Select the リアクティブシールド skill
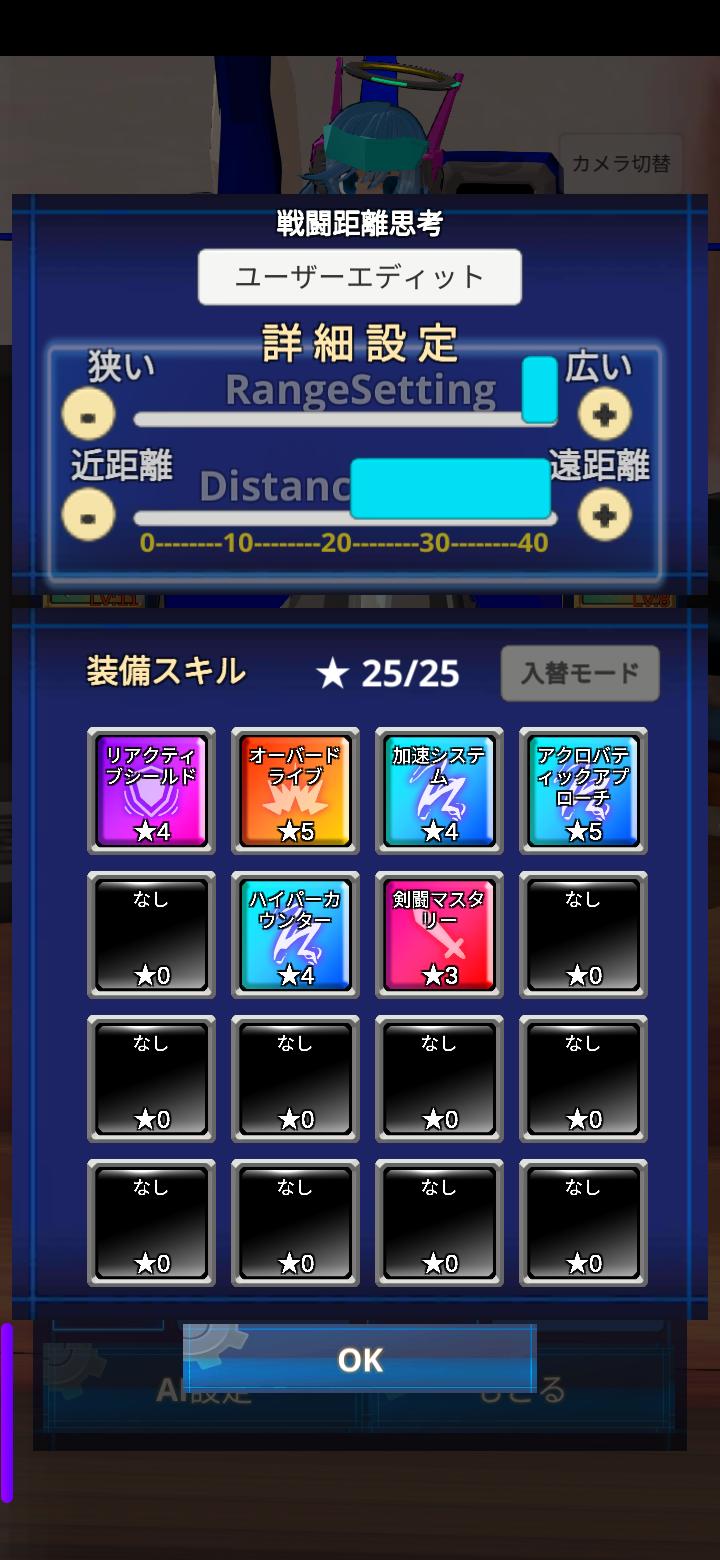This screenshot has width=720, height=1560. tap(151, 791)
